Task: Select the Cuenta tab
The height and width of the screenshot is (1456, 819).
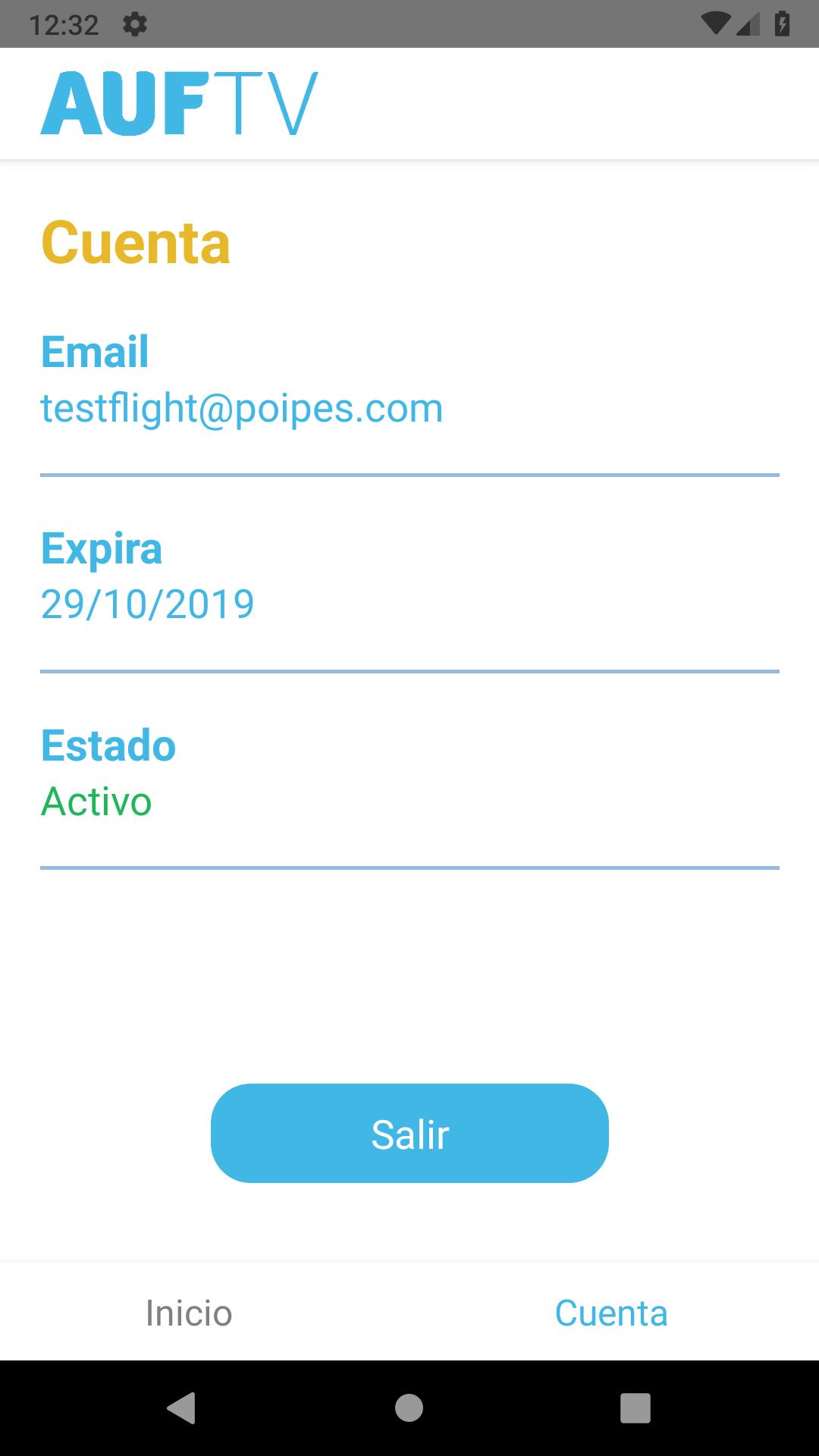Action: pos(610,1313)
